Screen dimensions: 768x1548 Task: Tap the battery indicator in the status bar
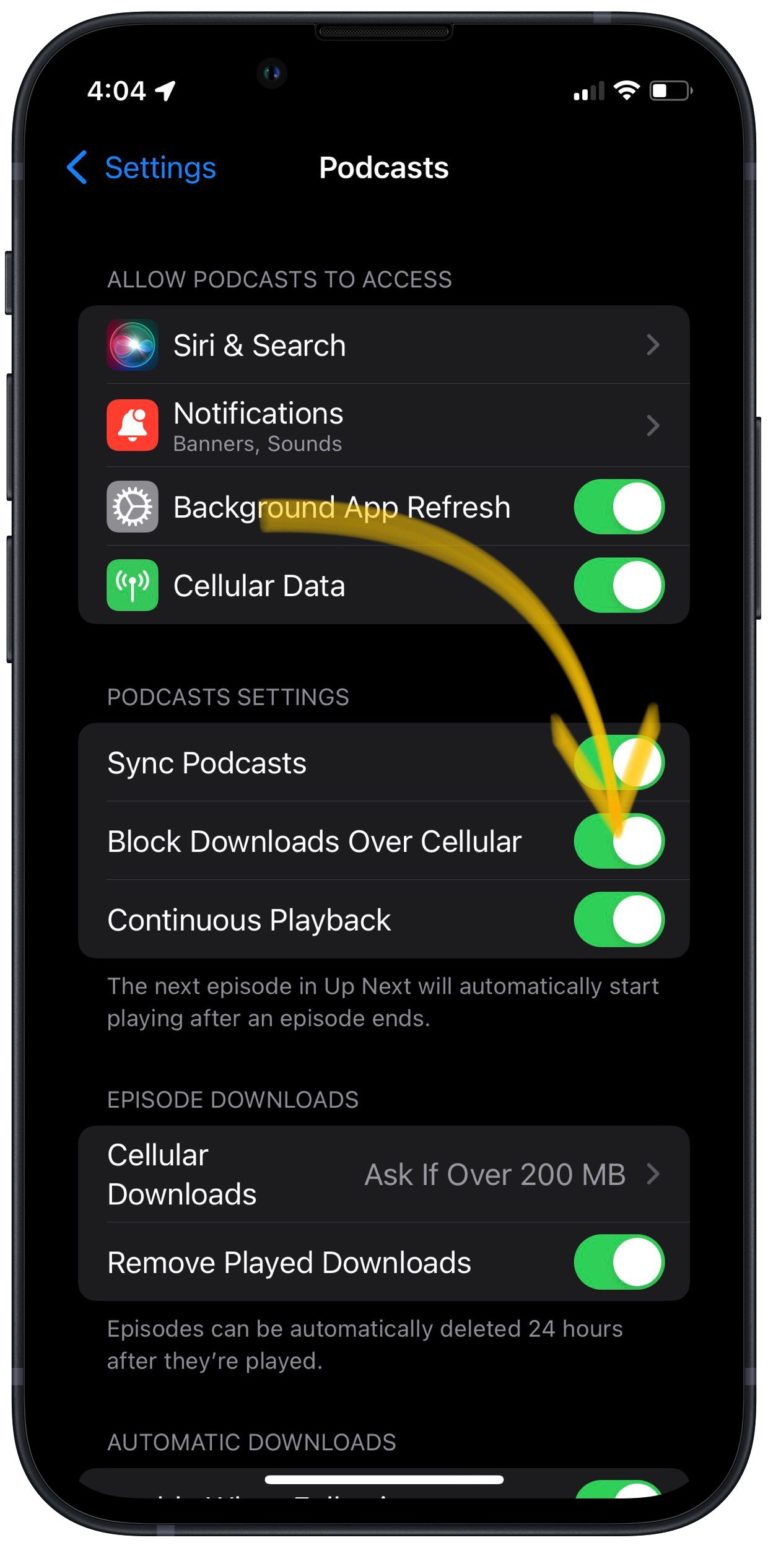pos(668,89)
